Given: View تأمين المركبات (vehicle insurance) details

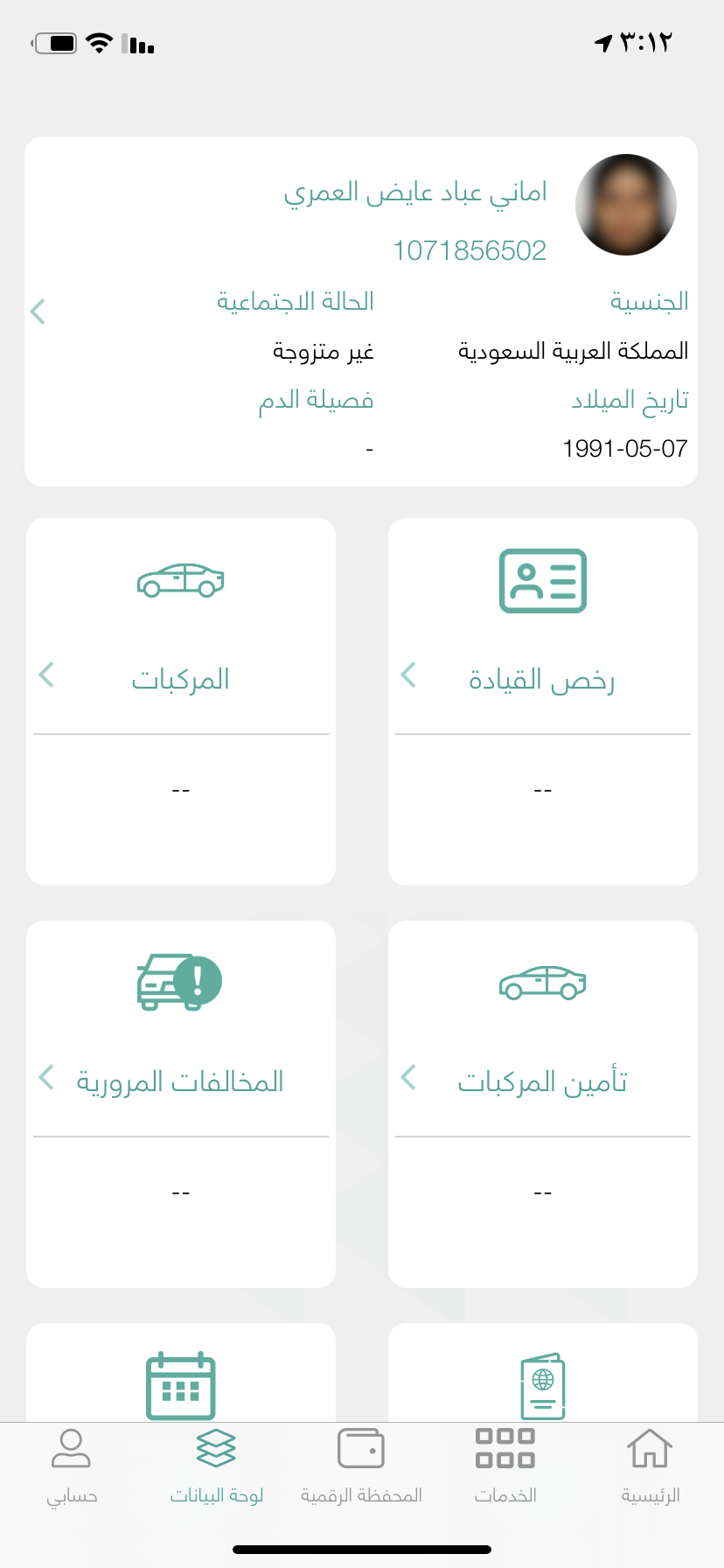Looking at the screenshot, I should [x=542, y=1080].
